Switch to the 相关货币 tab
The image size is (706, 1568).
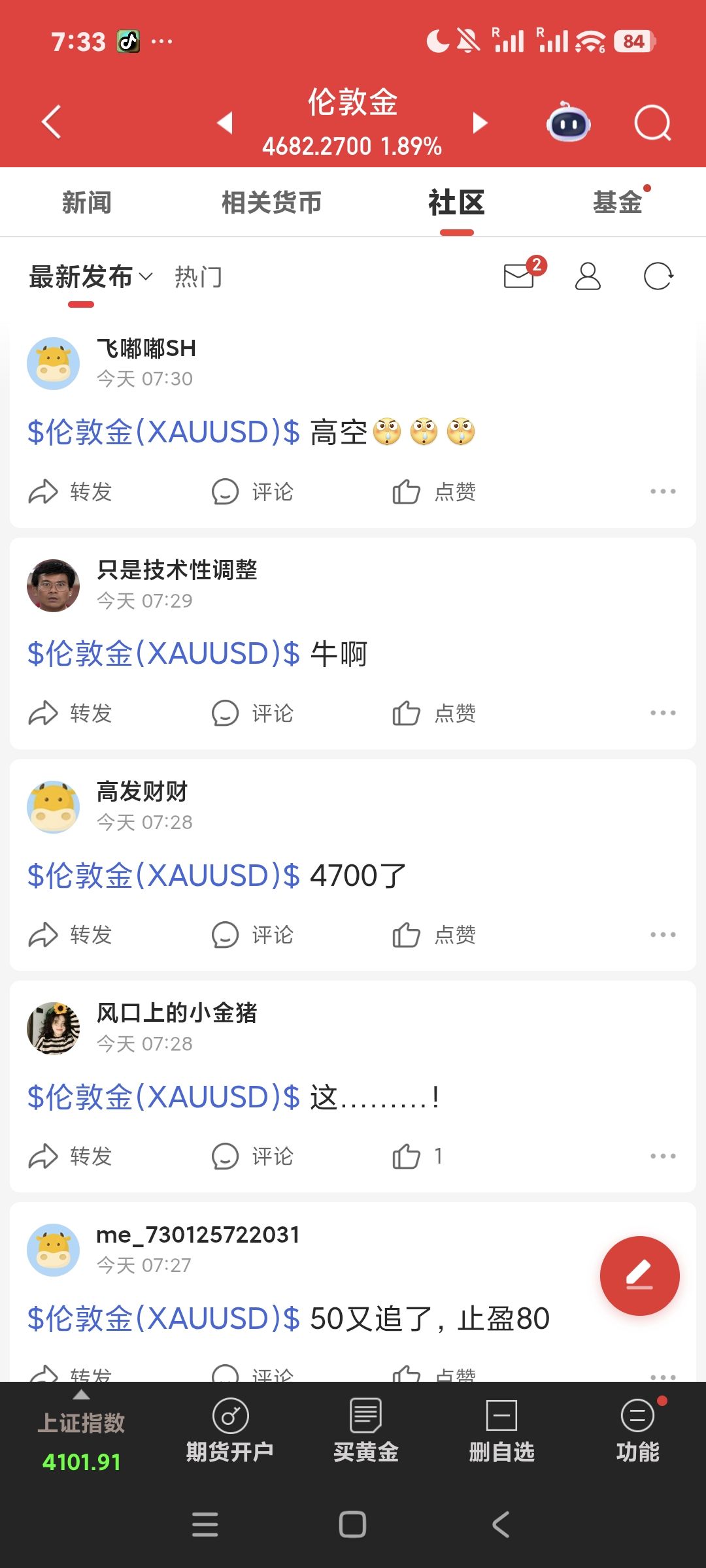click(271, 203)
